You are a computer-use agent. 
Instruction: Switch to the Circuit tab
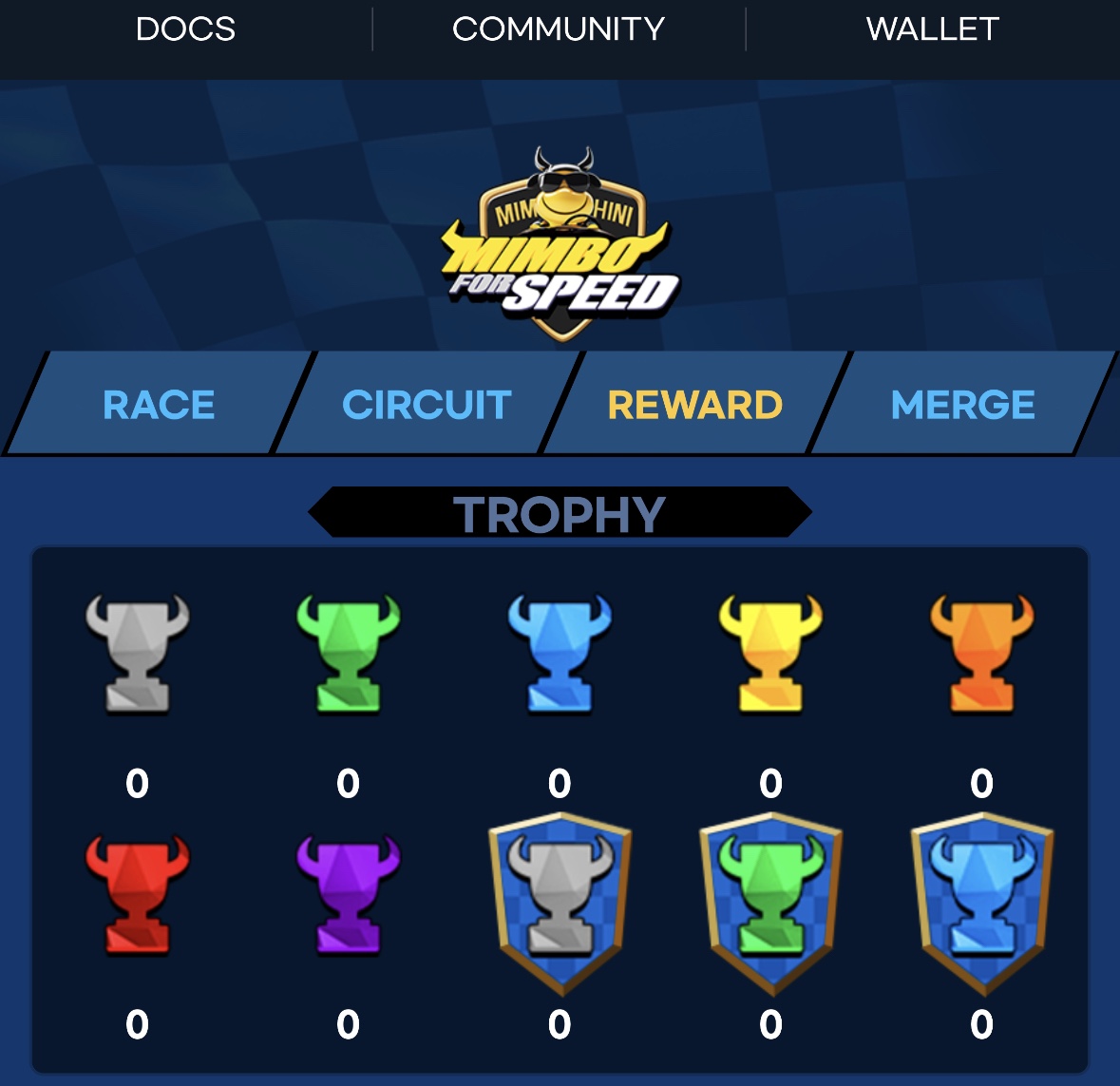[x=427, y=405]
